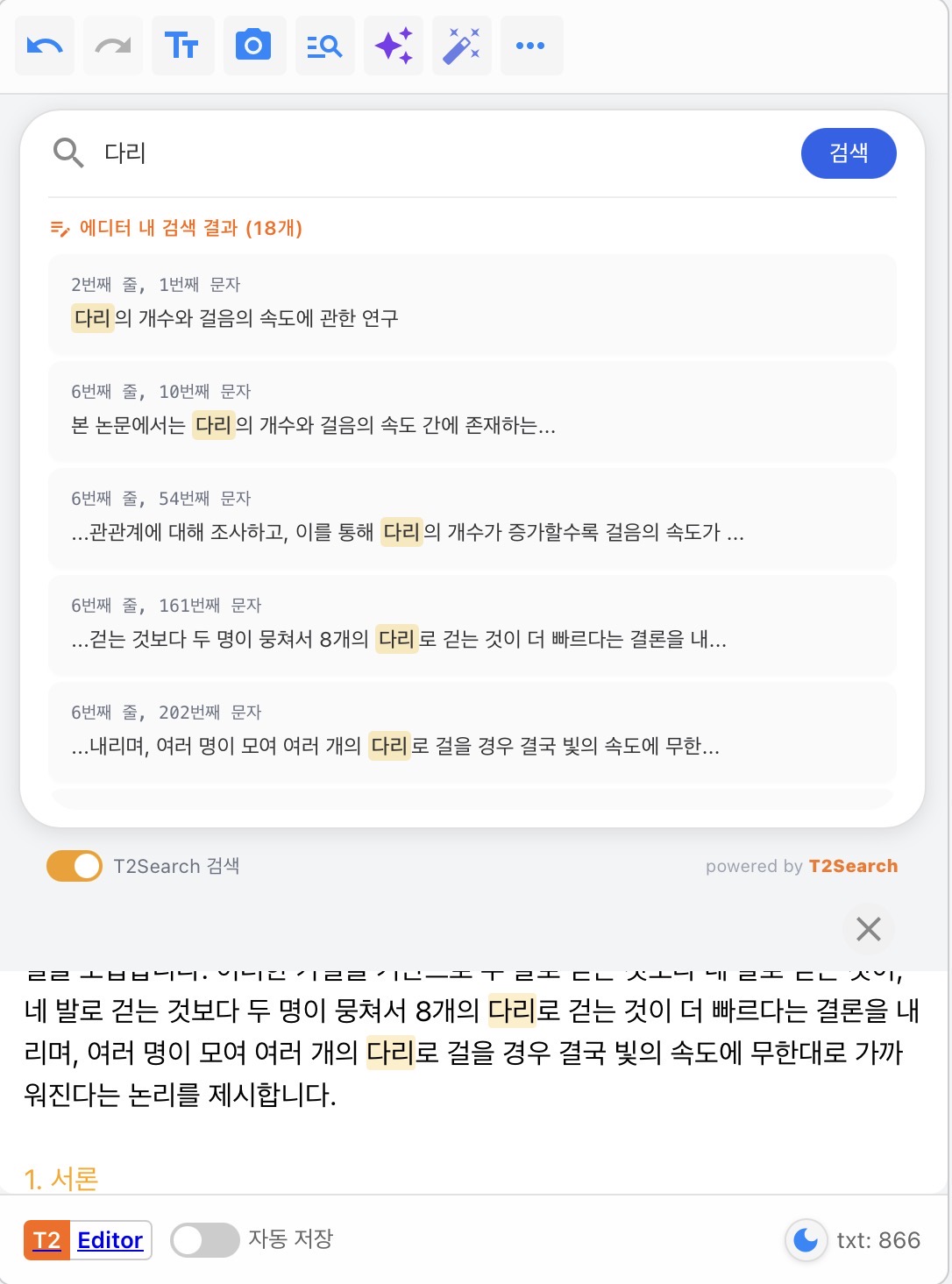Go to result at line 6, character 202
The height and width of the screenshot is (1284, 952).
pos(472,732)
